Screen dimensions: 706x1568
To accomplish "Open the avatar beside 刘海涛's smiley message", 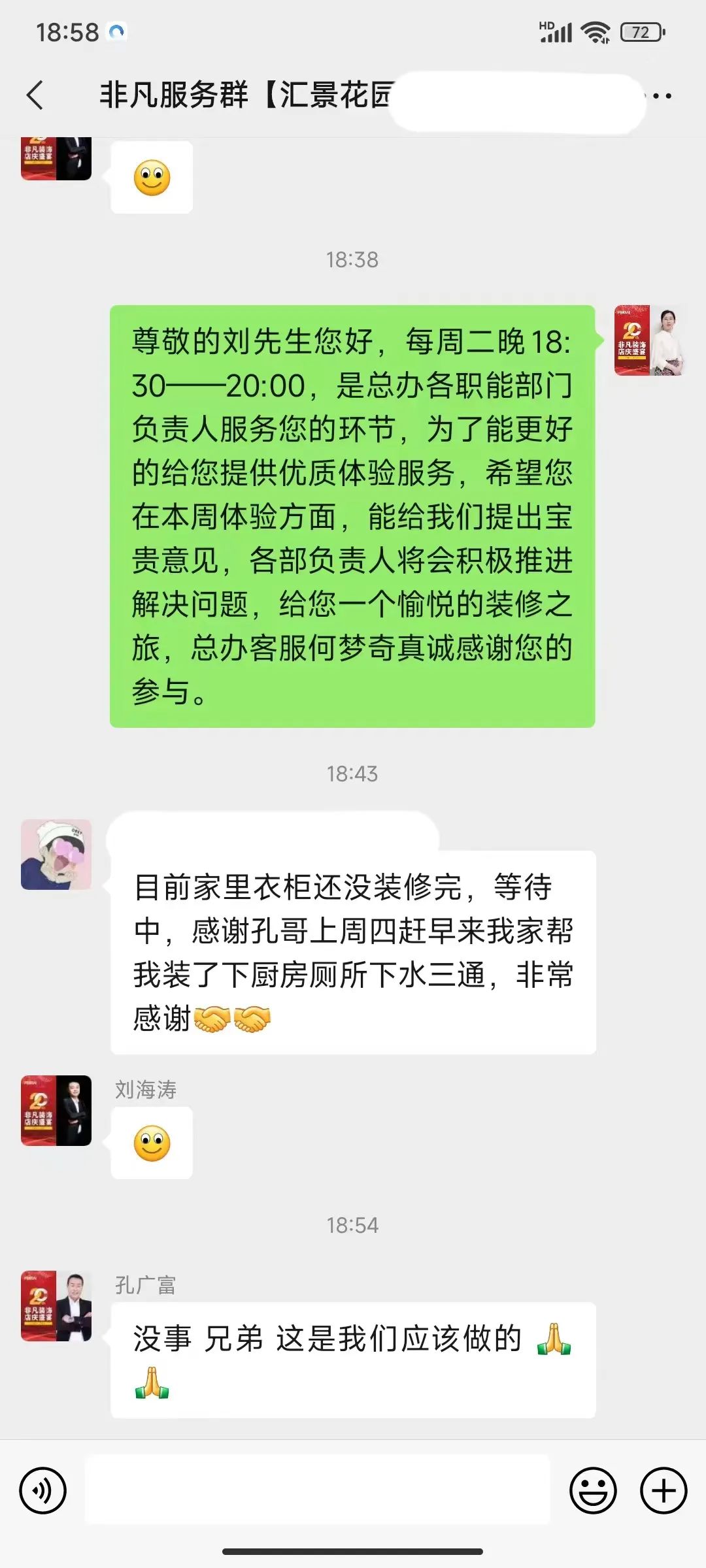I will (56, 1110).
